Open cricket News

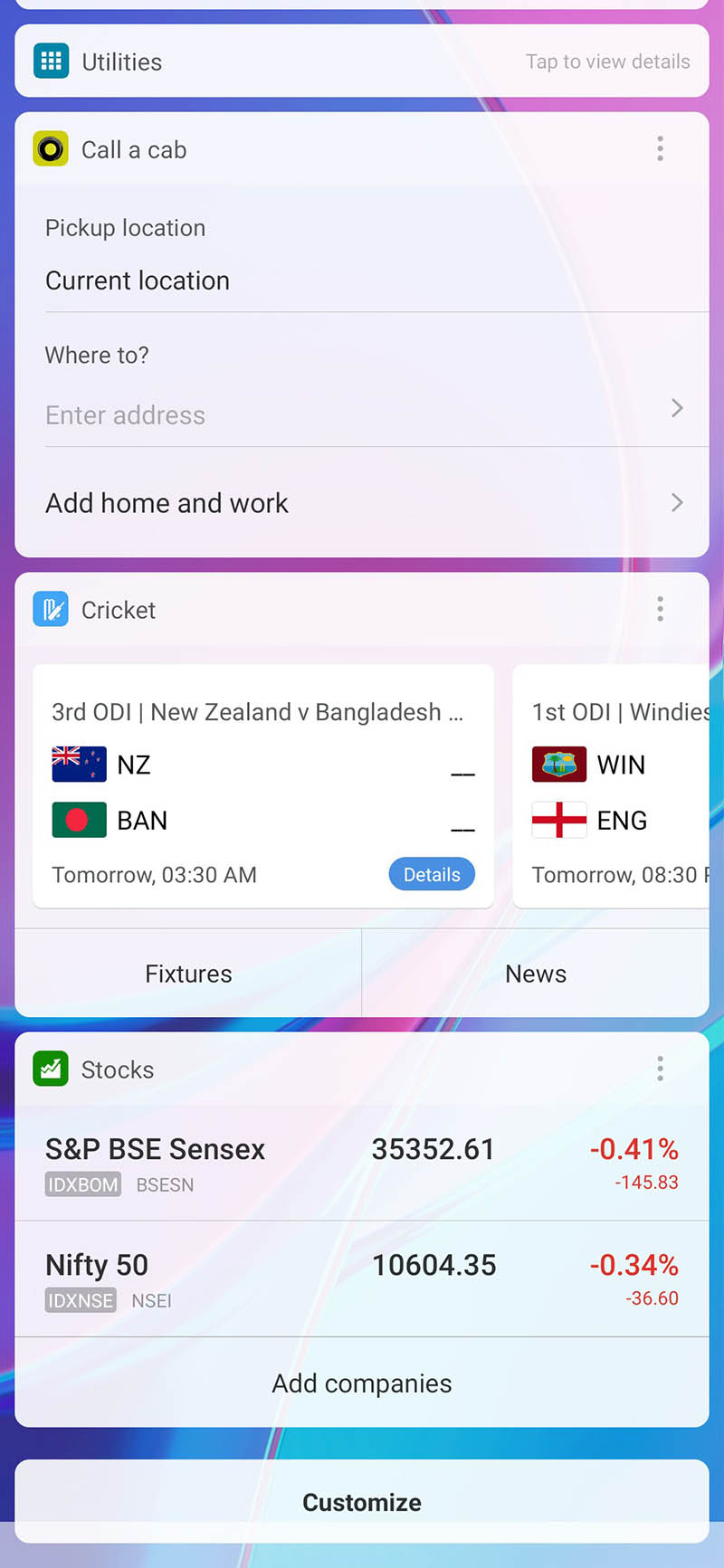[x=536, y=974]
